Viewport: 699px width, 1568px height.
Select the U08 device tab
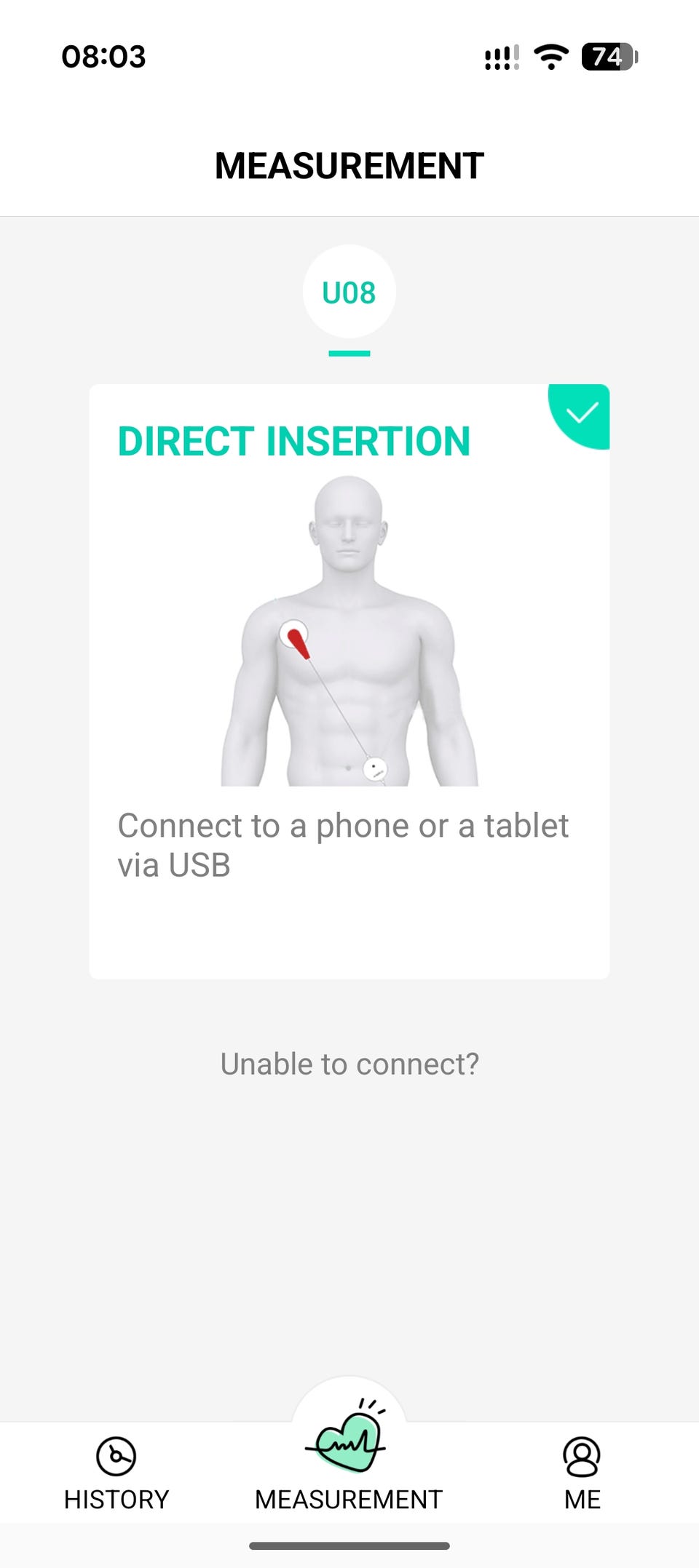(x=349, y=292)
